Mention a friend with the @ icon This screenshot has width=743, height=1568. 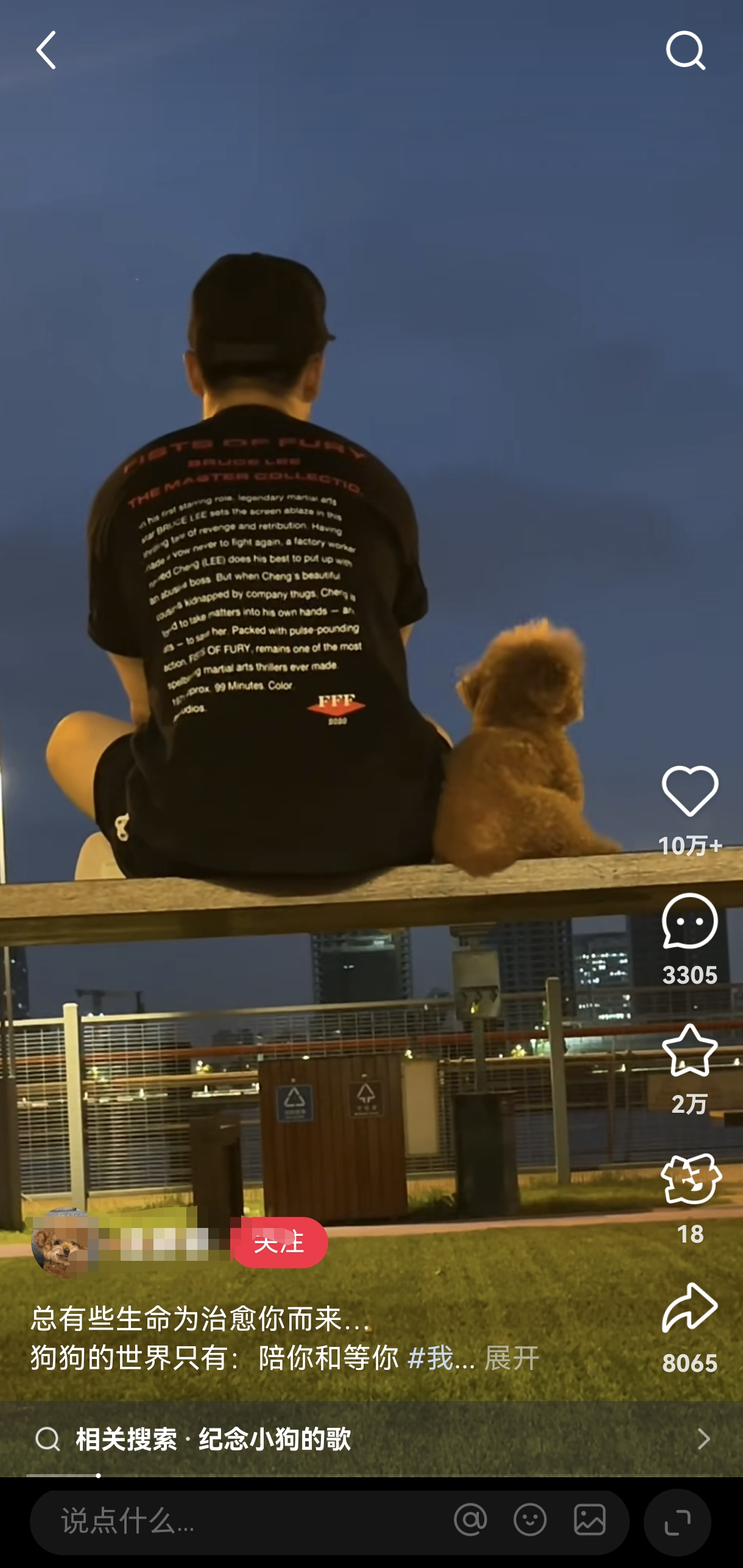tap(470, 1520)
